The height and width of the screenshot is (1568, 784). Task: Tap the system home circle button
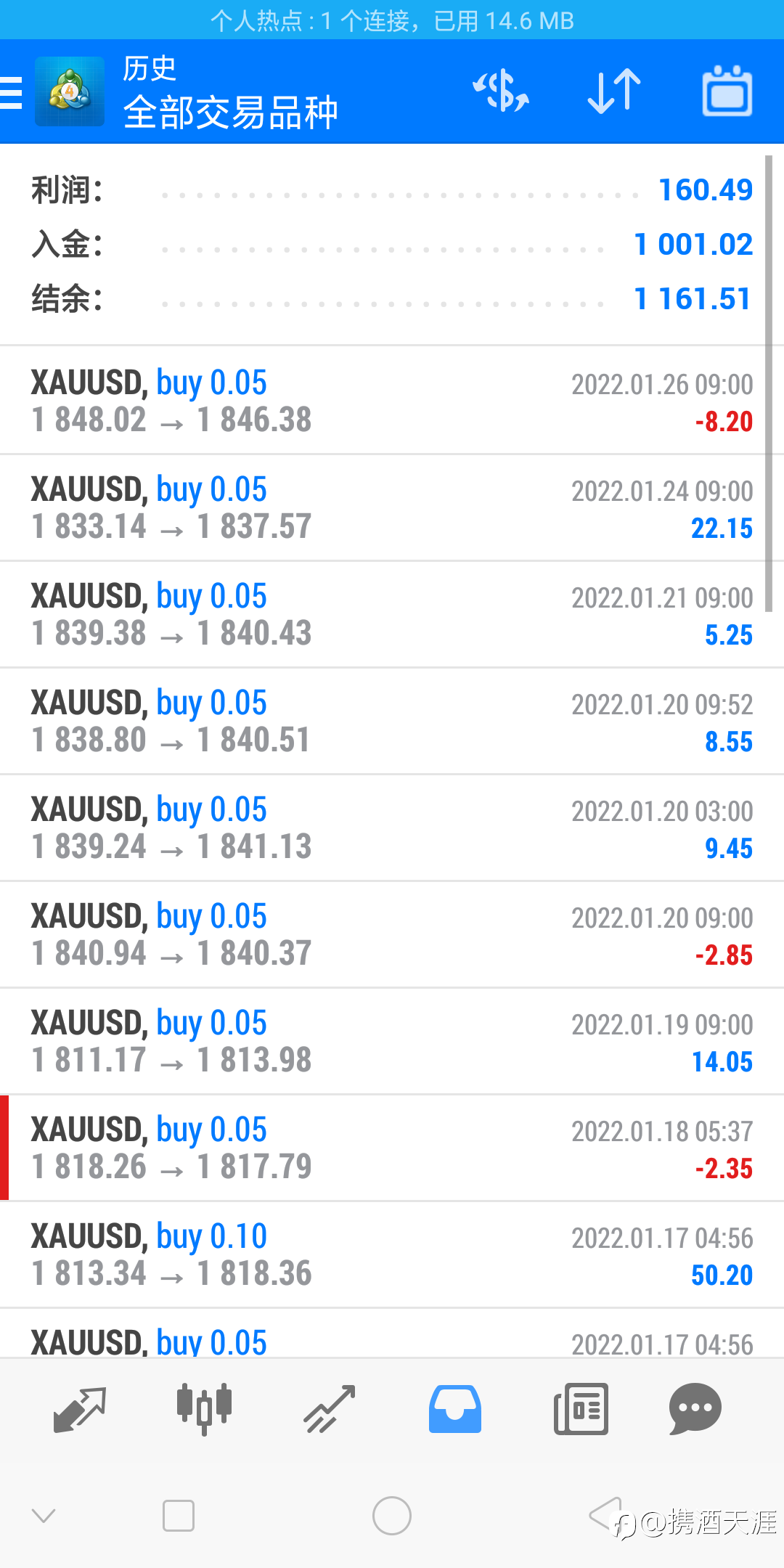pyautogui.click(x=392, y=1516)
